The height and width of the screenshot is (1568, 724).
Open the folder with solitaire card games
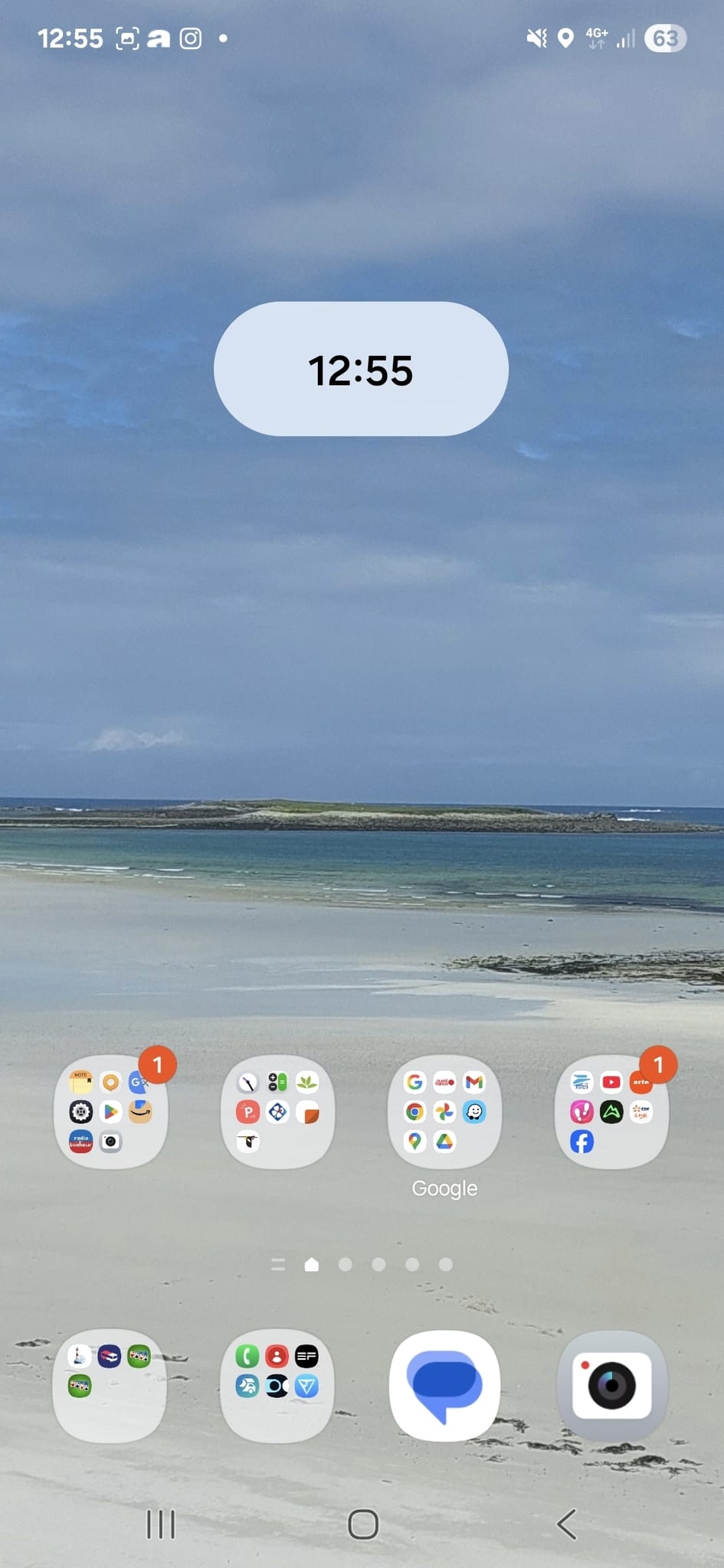[110, 1386]
